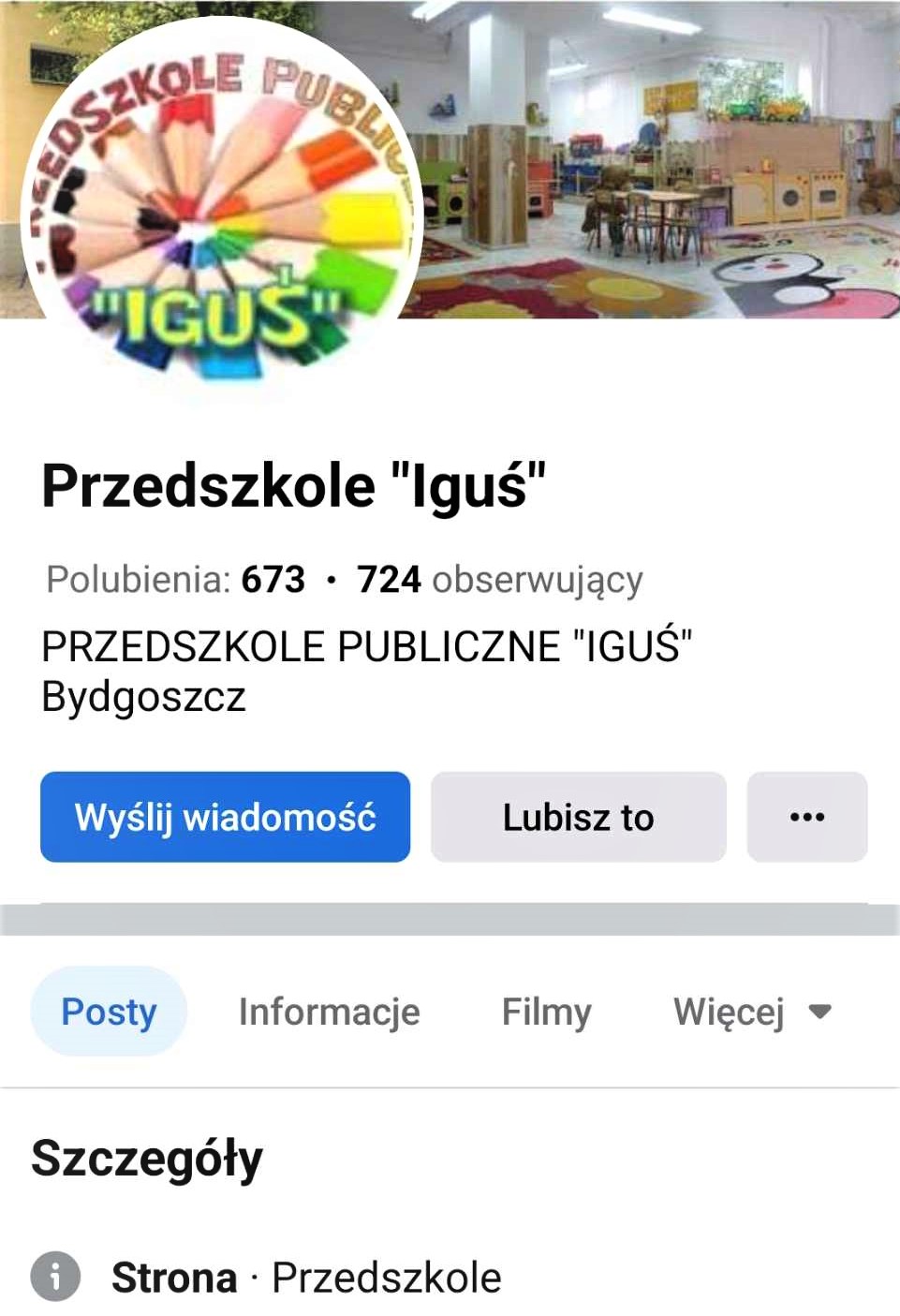Open the three-dot more options button
Screen dimensions: 900x1316
[806, 817]
